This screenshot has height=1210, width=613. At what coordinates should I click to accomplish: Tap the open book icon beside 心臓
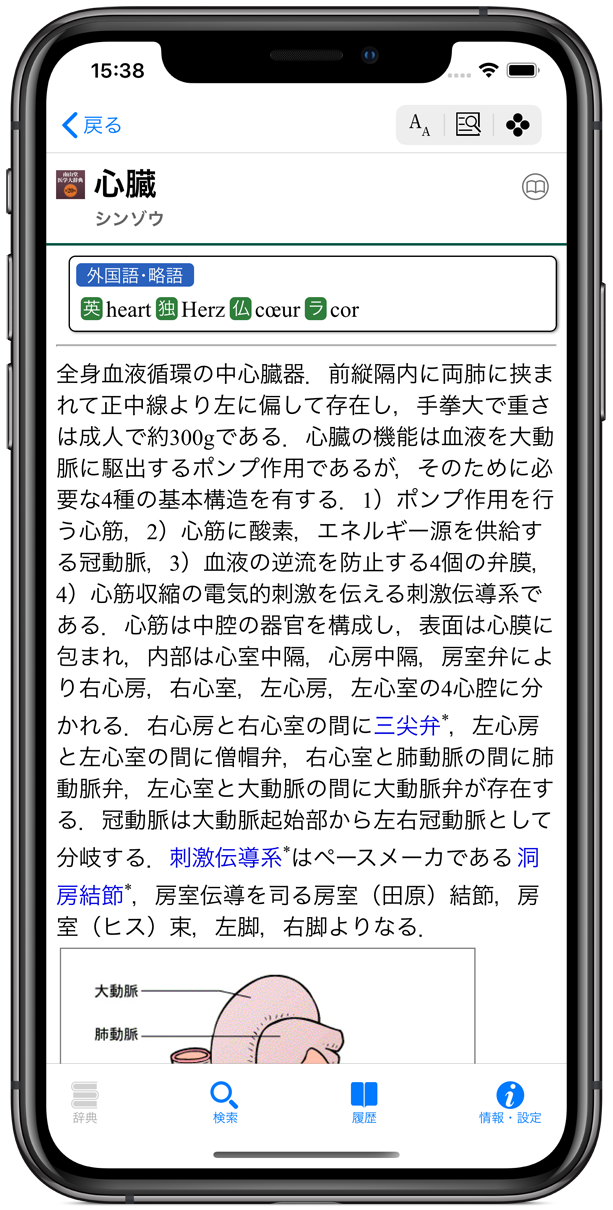click(536, 187)
